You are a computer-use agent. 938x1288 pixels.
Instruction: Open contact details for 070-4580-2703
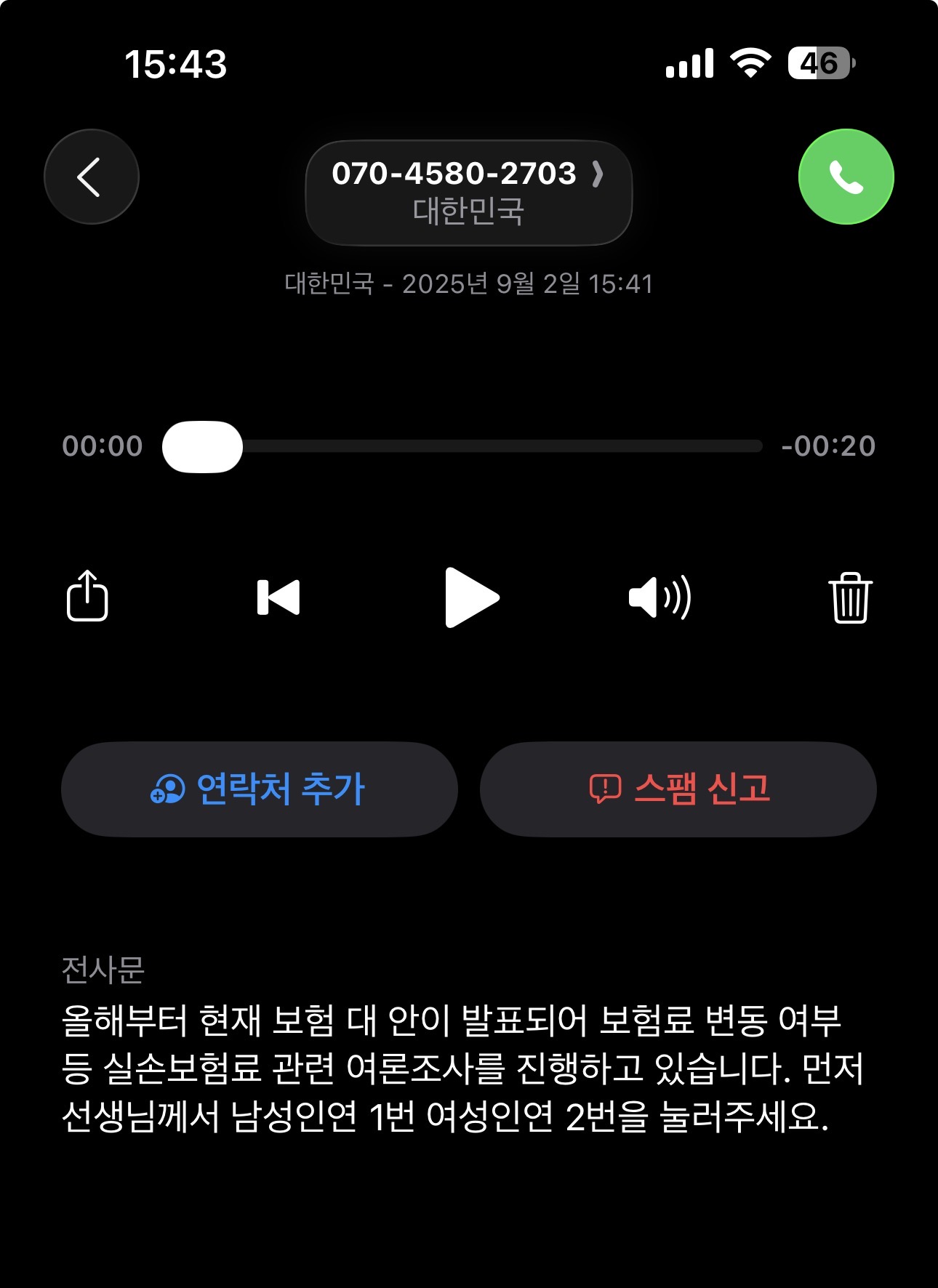click(x=468, y=193)
